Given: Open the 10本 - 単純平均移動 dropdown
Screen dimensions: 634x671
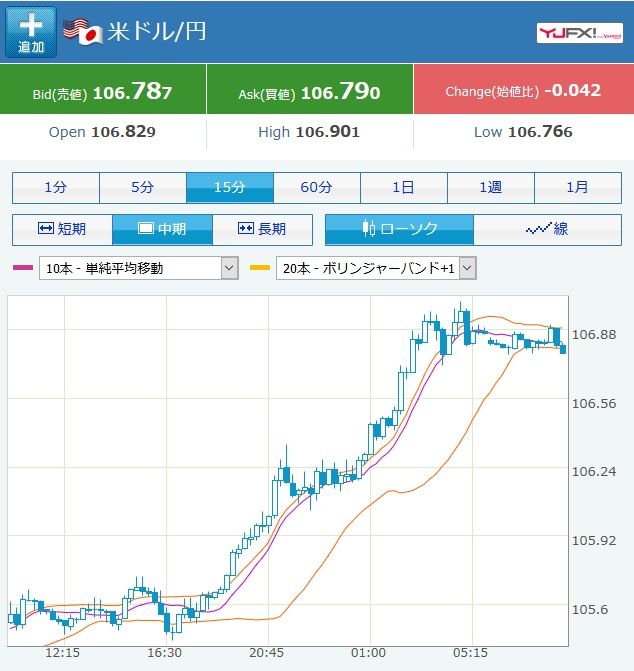Looking at the screenshot, I should 139,268.
